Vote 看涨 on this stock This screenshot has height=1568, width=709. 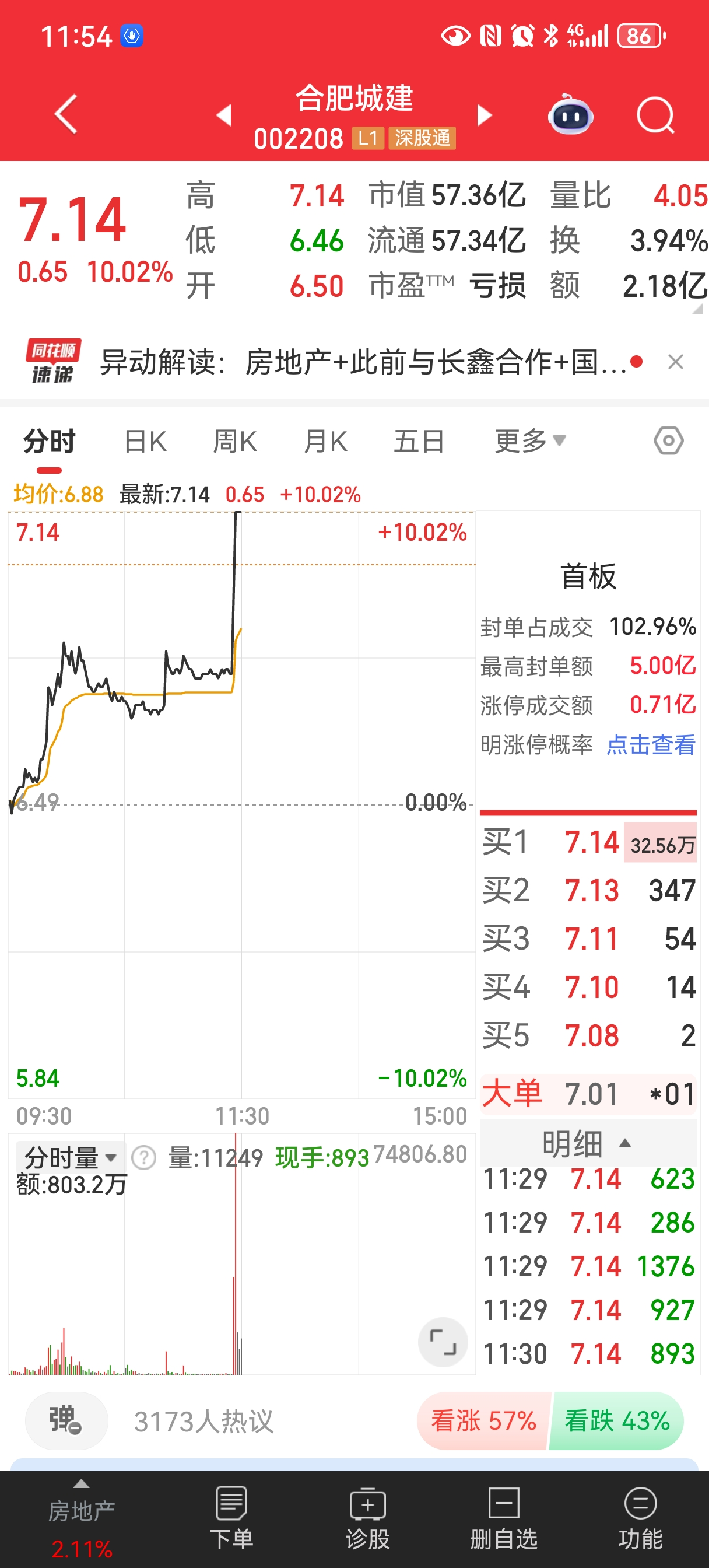click(483, 1422)
